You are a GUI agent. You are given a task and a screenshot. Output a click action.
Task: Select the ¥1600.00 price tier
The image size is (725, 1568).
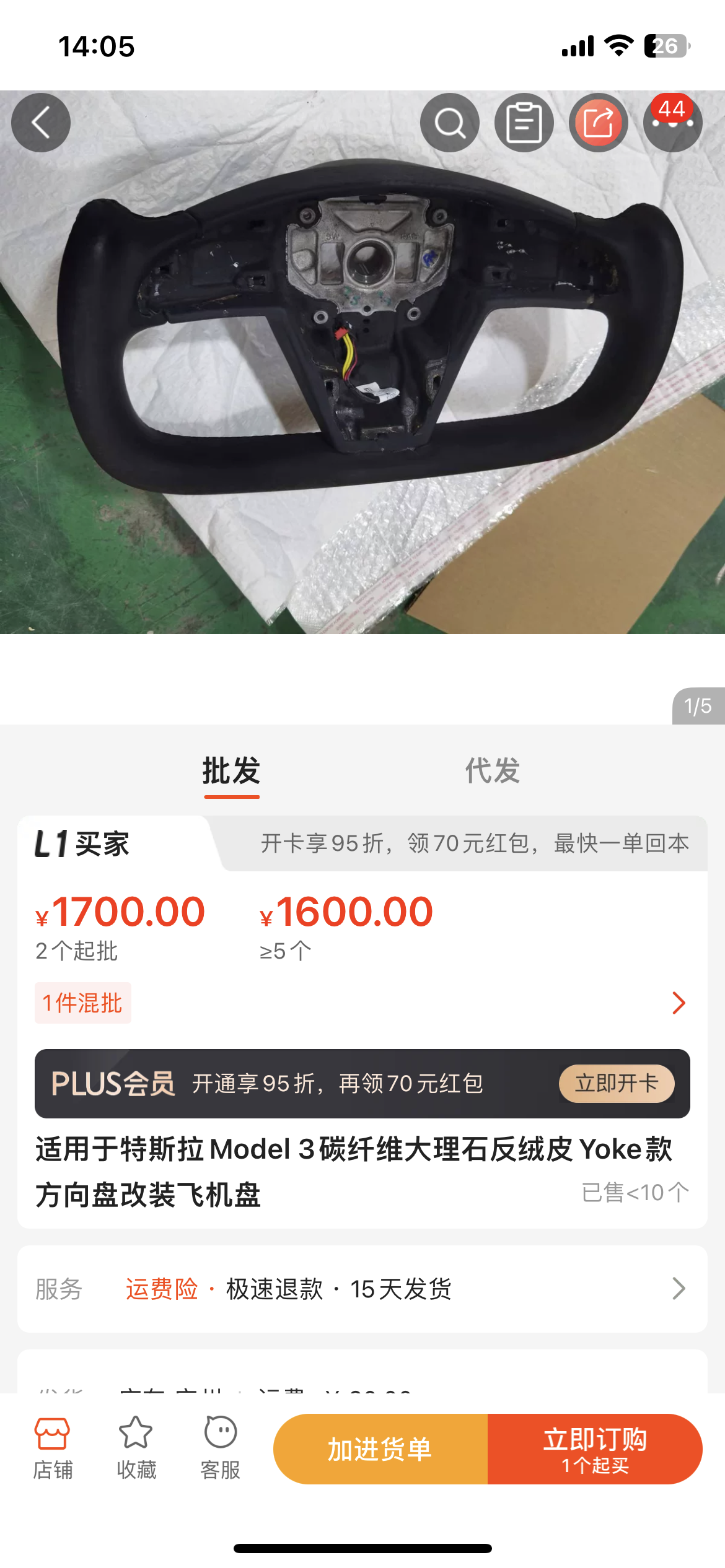[x=347, y=910]
